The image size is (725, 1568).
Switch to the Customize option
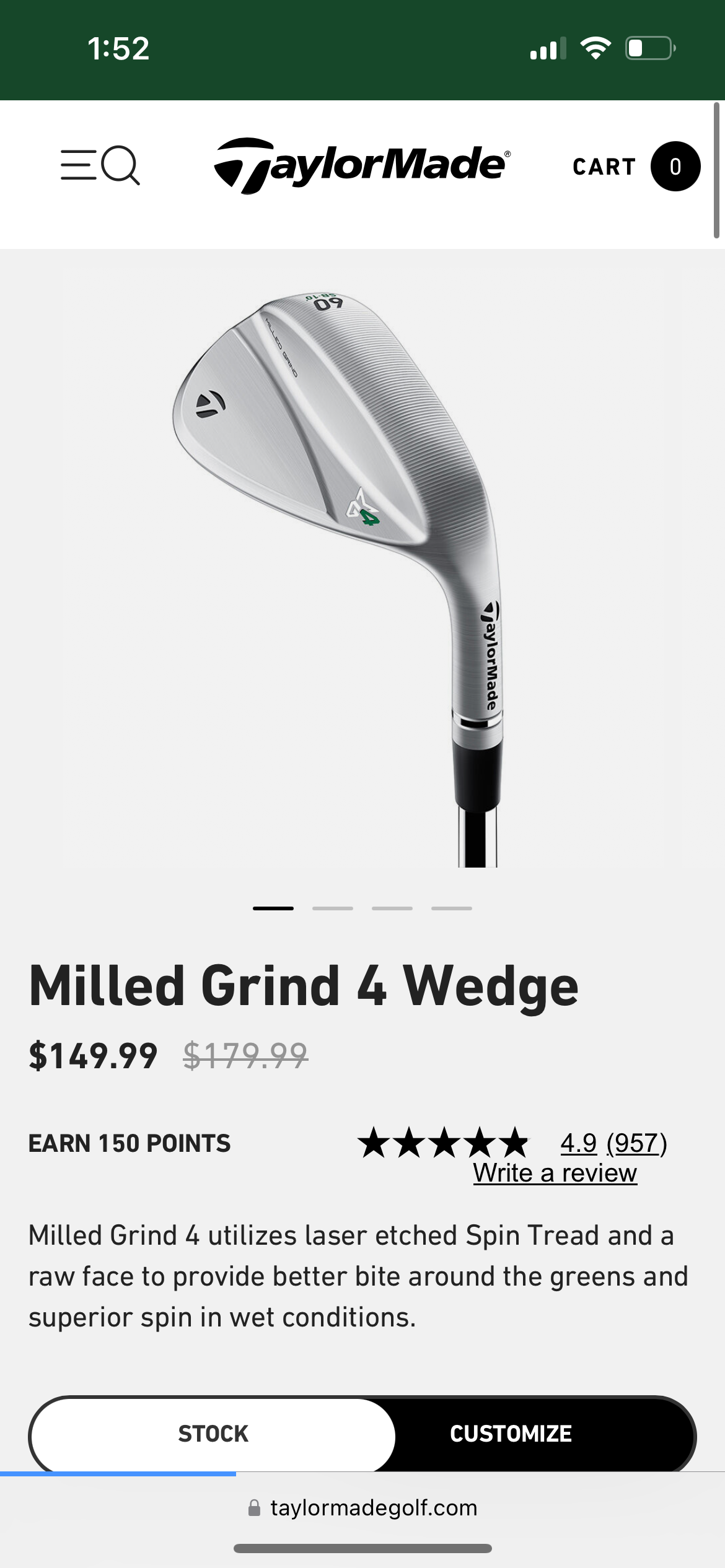click(x=511, y=1434)
